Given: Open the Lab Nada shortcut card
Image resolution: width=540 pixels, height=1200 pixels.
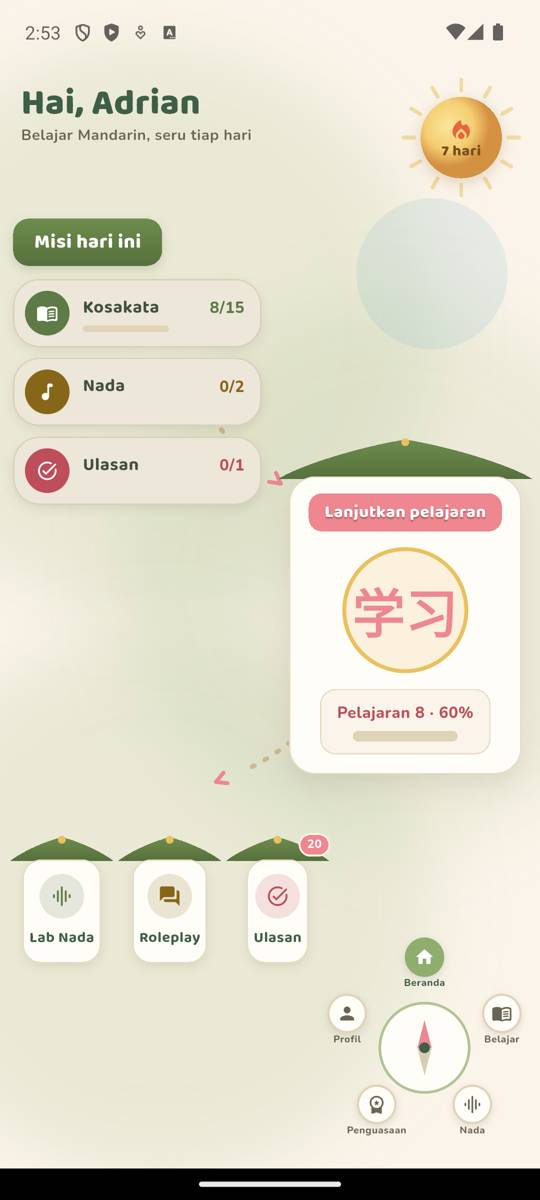Looking at the screenshot, I should click(62, 910).
